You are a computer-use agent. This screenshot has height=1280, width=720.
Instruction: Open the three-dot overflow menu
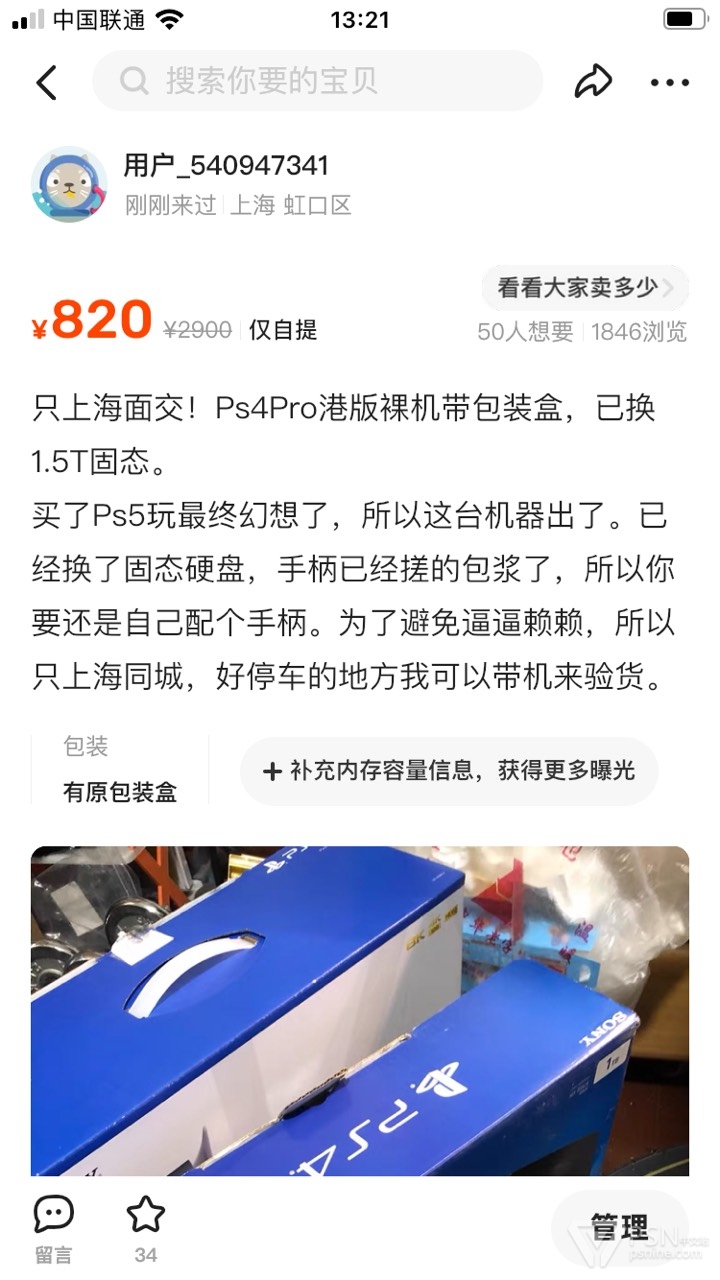pos(669,82)
